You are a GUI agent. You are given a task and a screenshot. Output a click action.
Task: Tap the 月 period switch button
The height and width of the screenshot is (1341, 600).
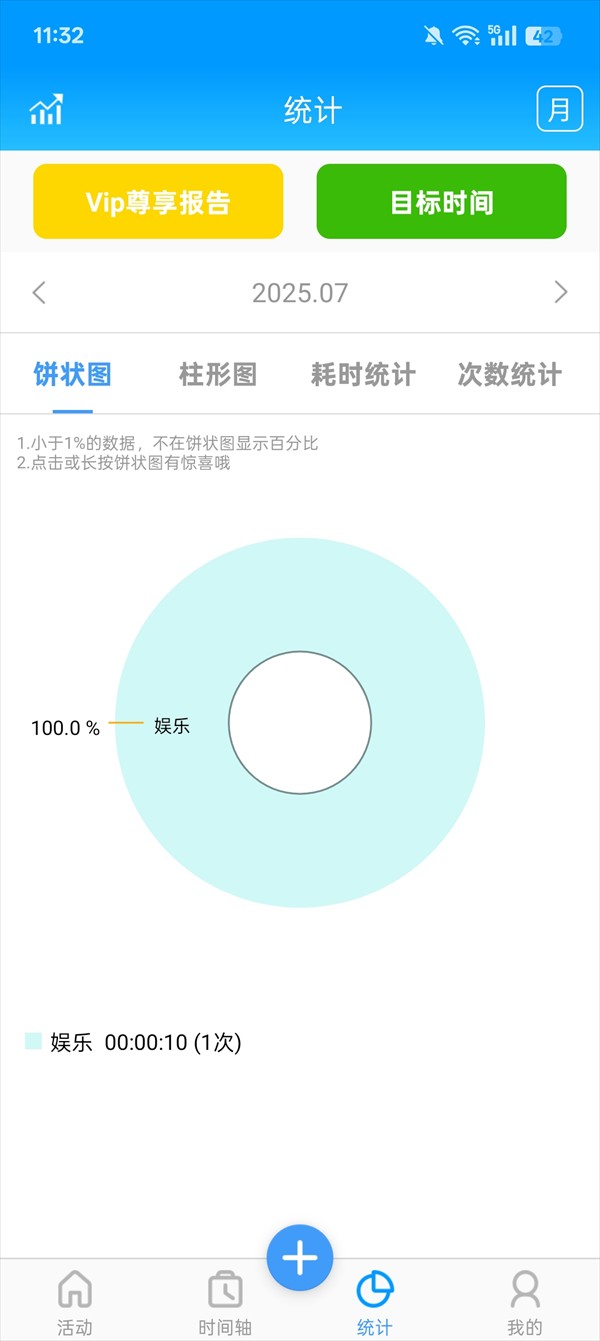point(559,109)
